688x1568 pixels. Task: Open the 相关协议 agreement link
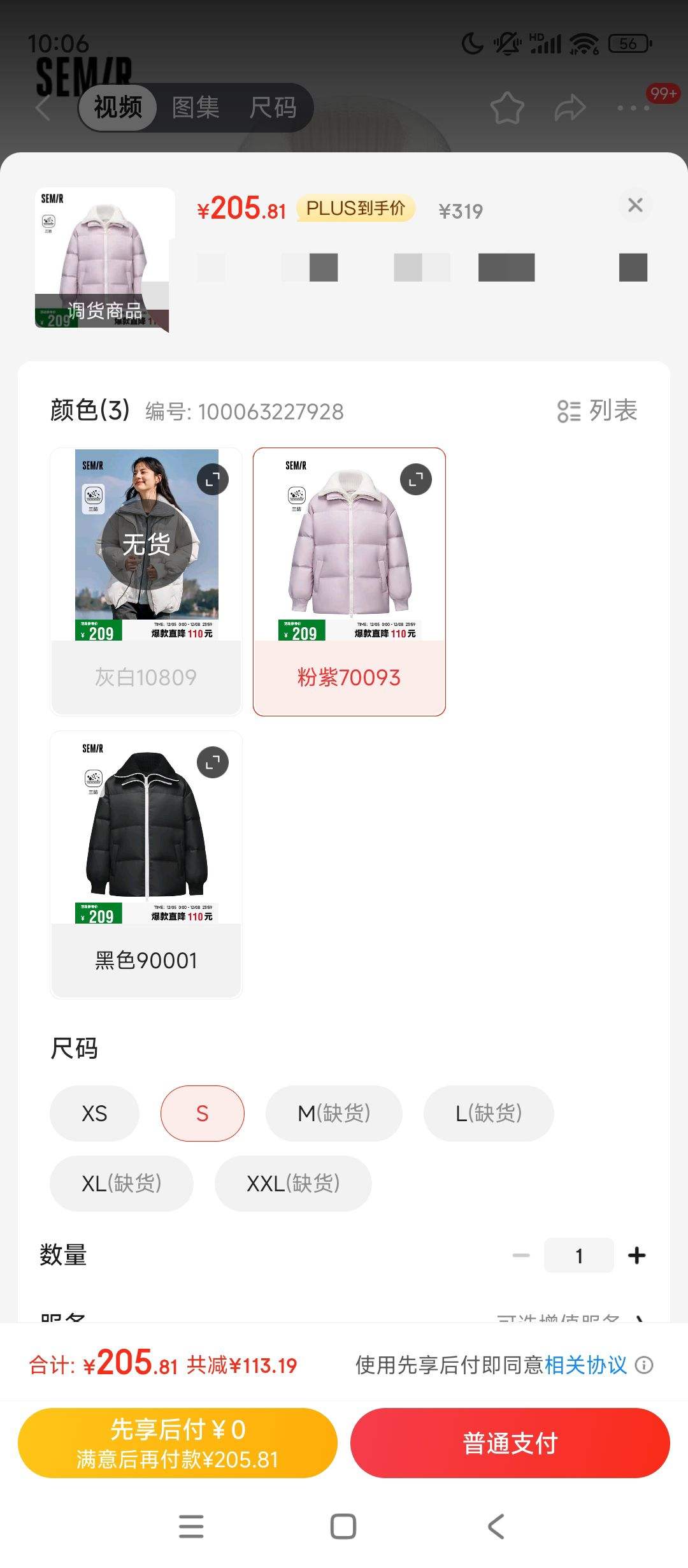(585, 1365)
